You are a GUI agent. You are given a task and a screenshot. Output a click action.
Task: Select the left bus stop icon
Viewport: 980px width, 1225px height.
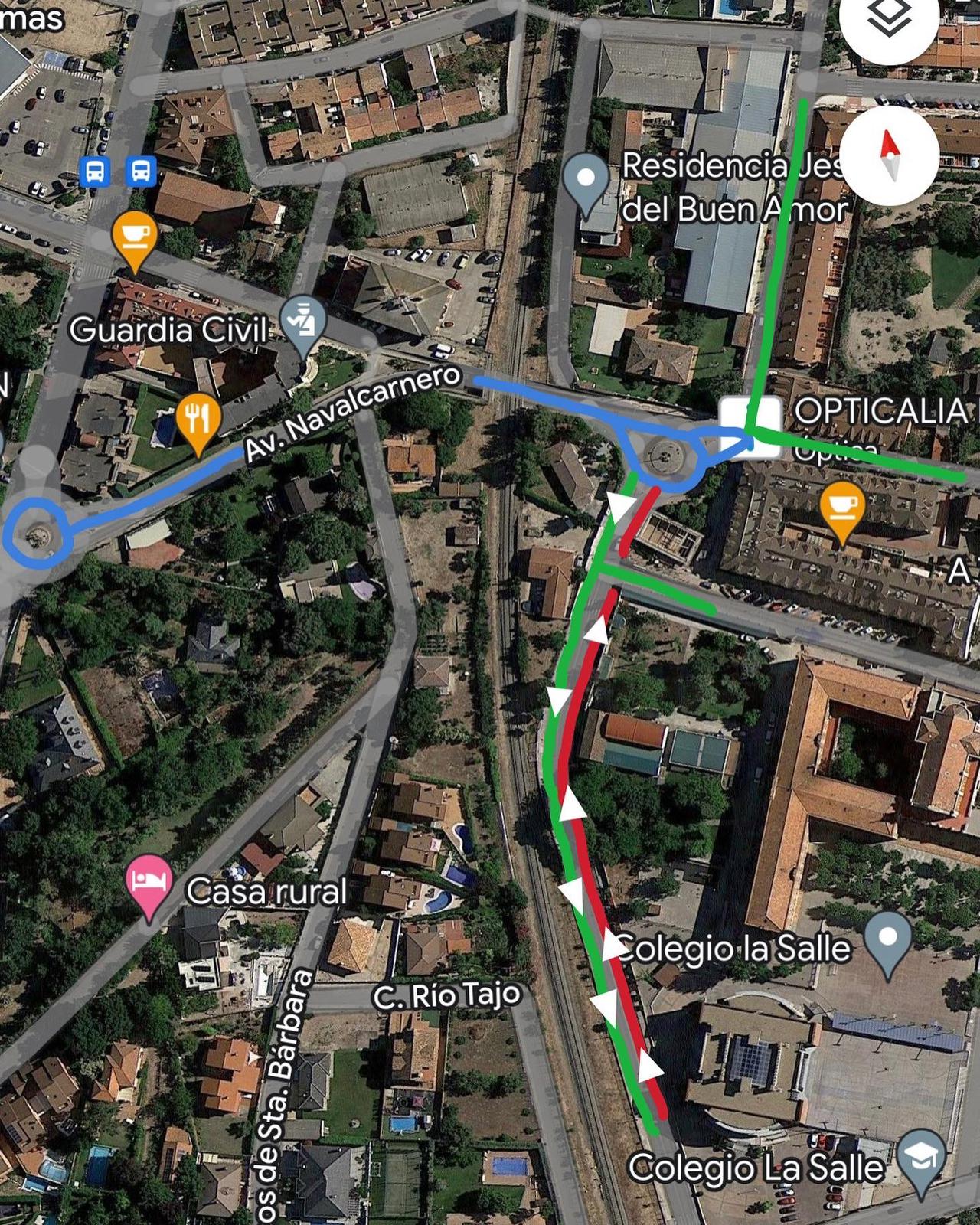tap(95, 171)
